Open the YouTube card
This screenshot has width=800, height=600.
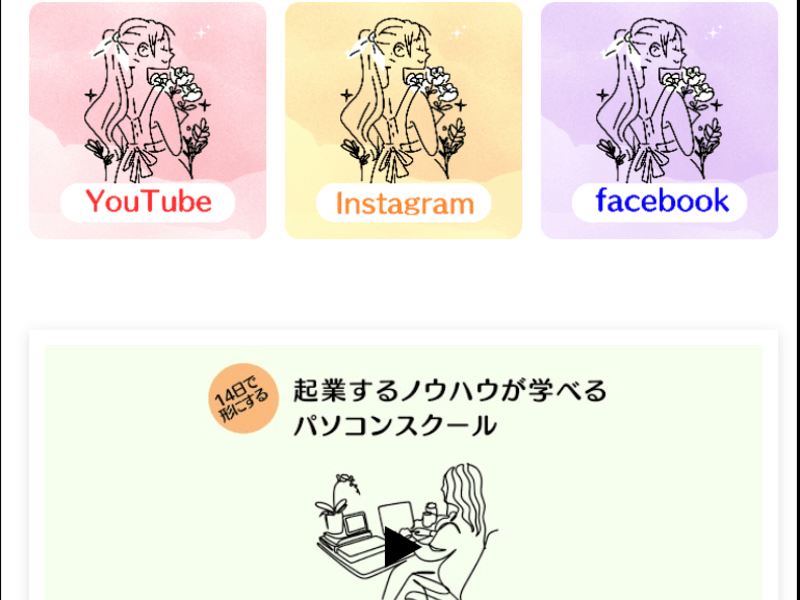click(x=148, y=121)
